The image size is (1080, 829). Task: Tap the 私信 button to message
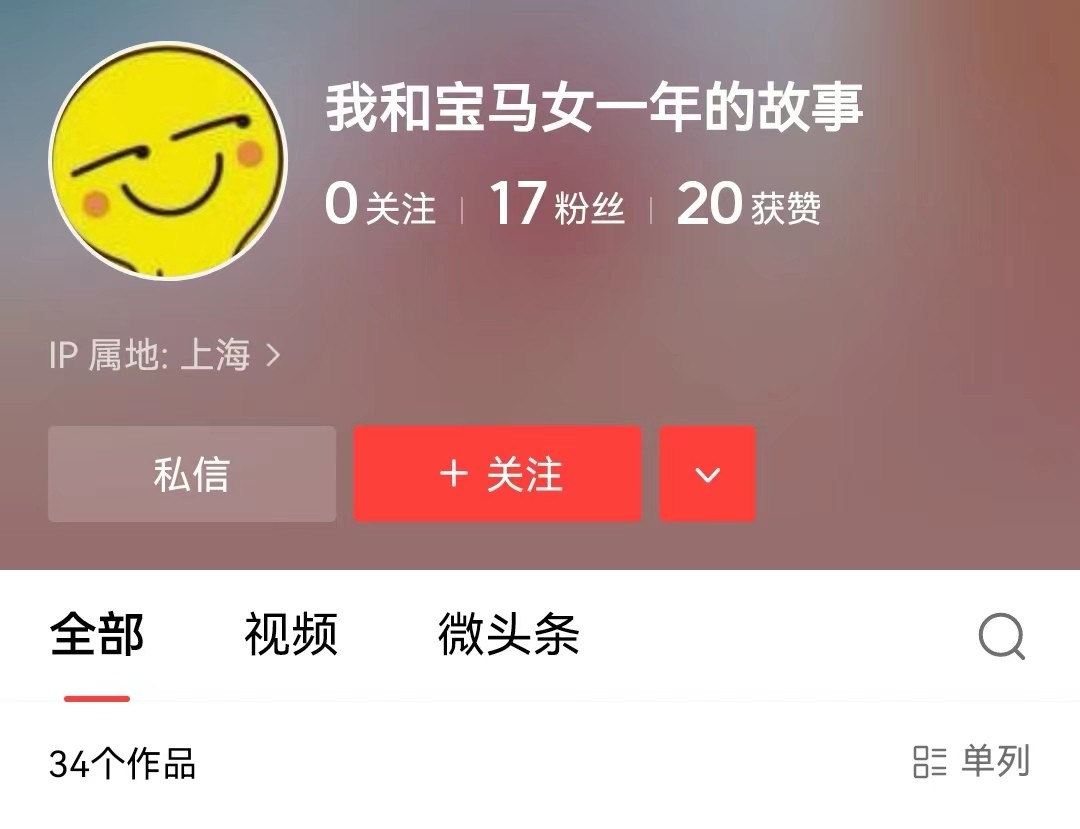click(x=192, y=474)
